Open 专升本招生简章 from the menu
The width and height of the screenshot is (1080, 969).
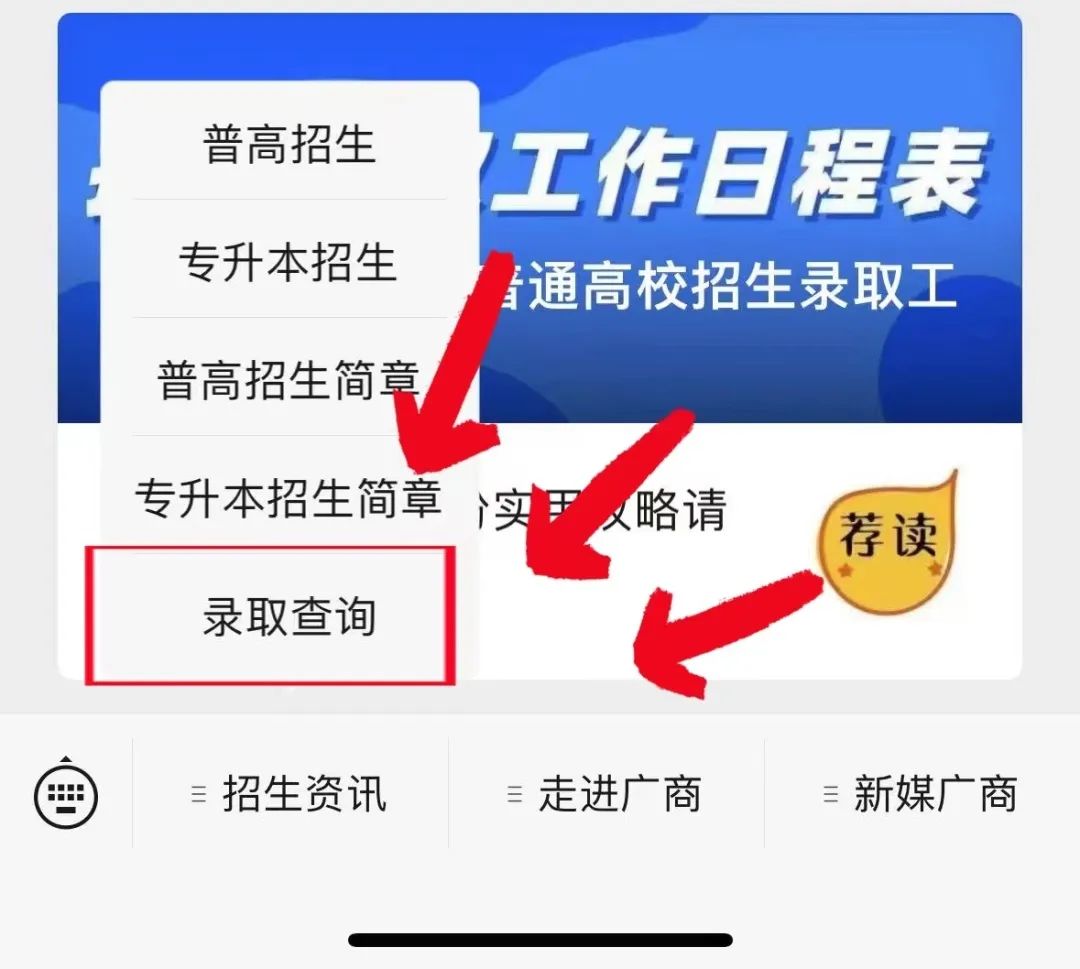click(289, 497)
